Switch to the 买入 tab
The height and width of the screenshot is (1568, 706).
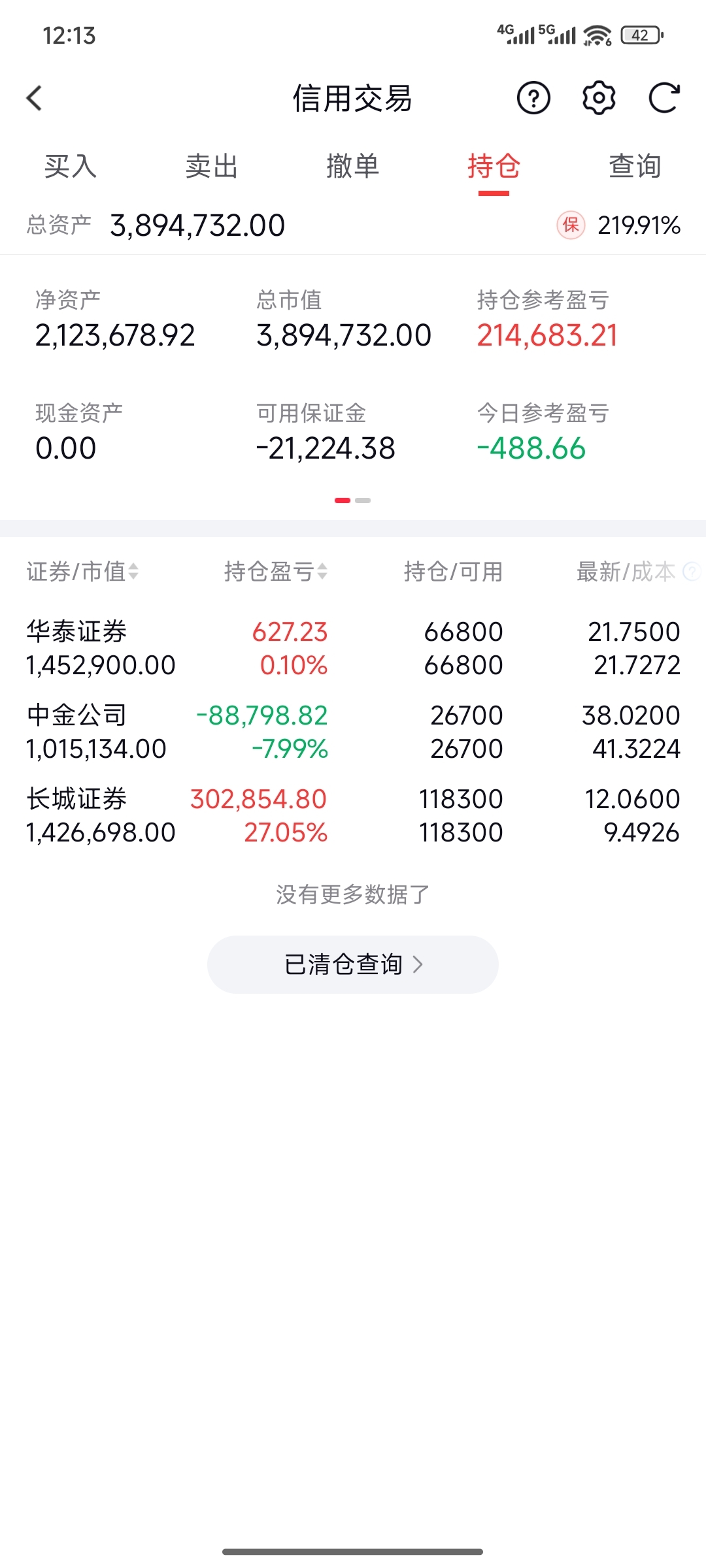click(x=71, y=166)
